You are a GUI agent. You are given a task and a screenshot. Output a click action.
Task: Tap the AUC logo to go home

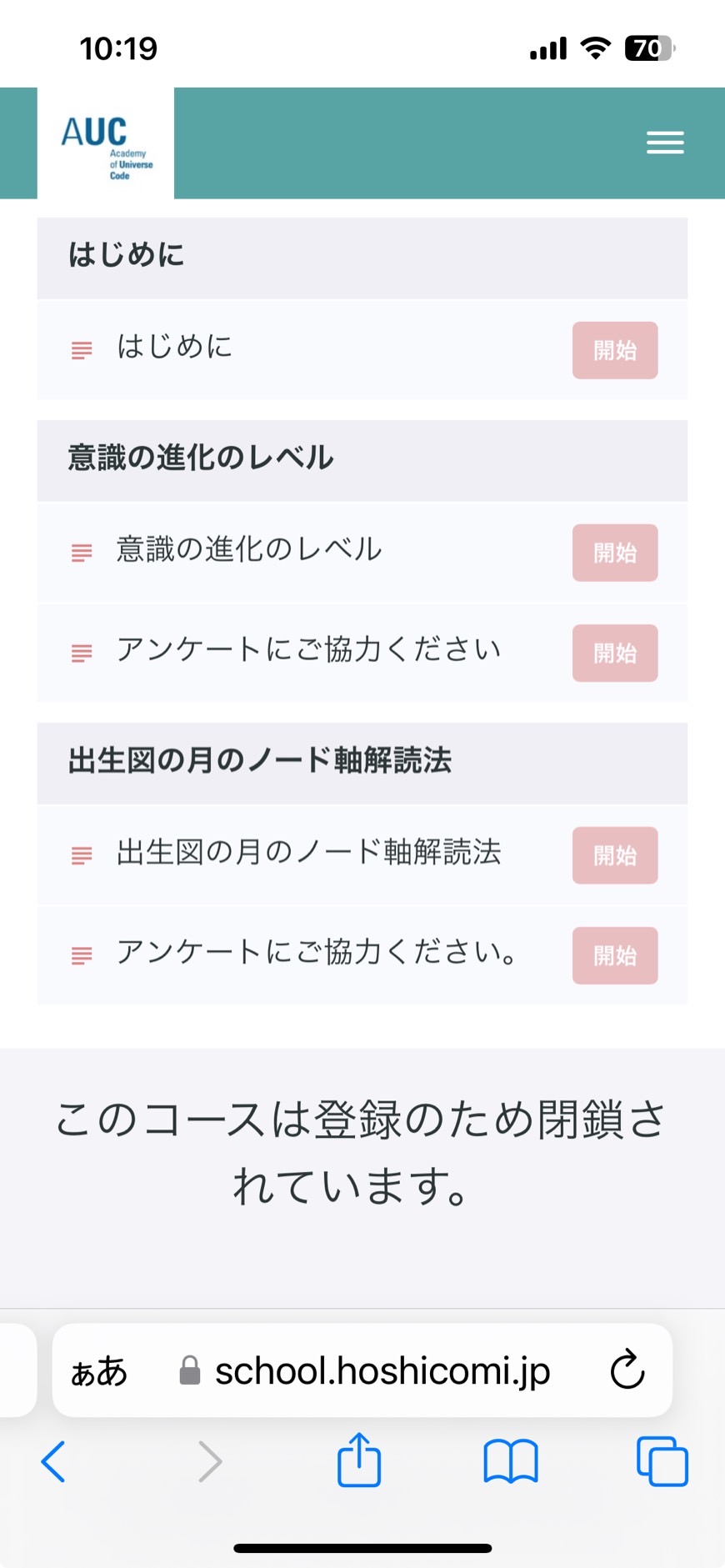click(x=106, y=143)
